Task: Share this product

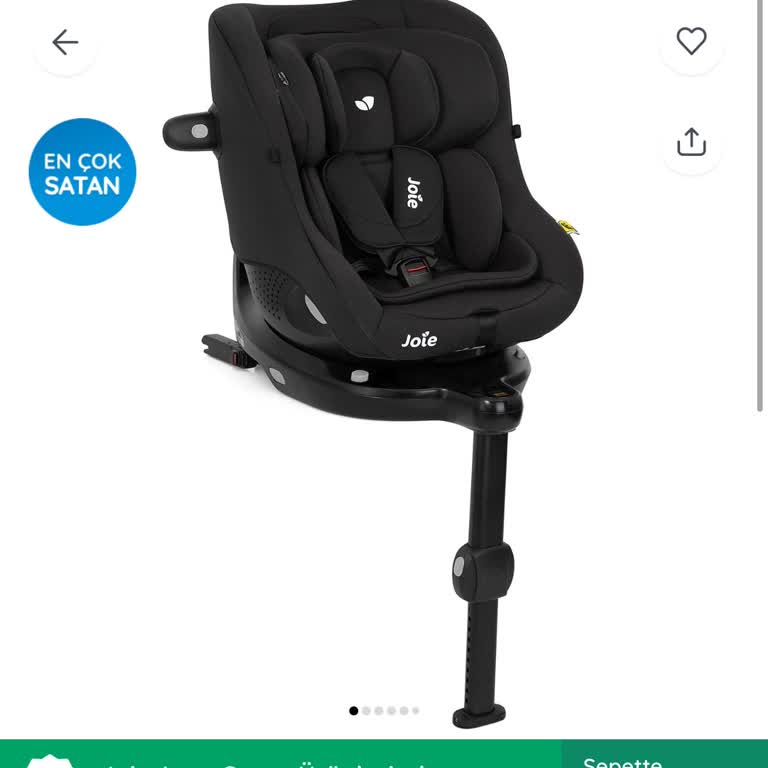Action: point(691,142)
